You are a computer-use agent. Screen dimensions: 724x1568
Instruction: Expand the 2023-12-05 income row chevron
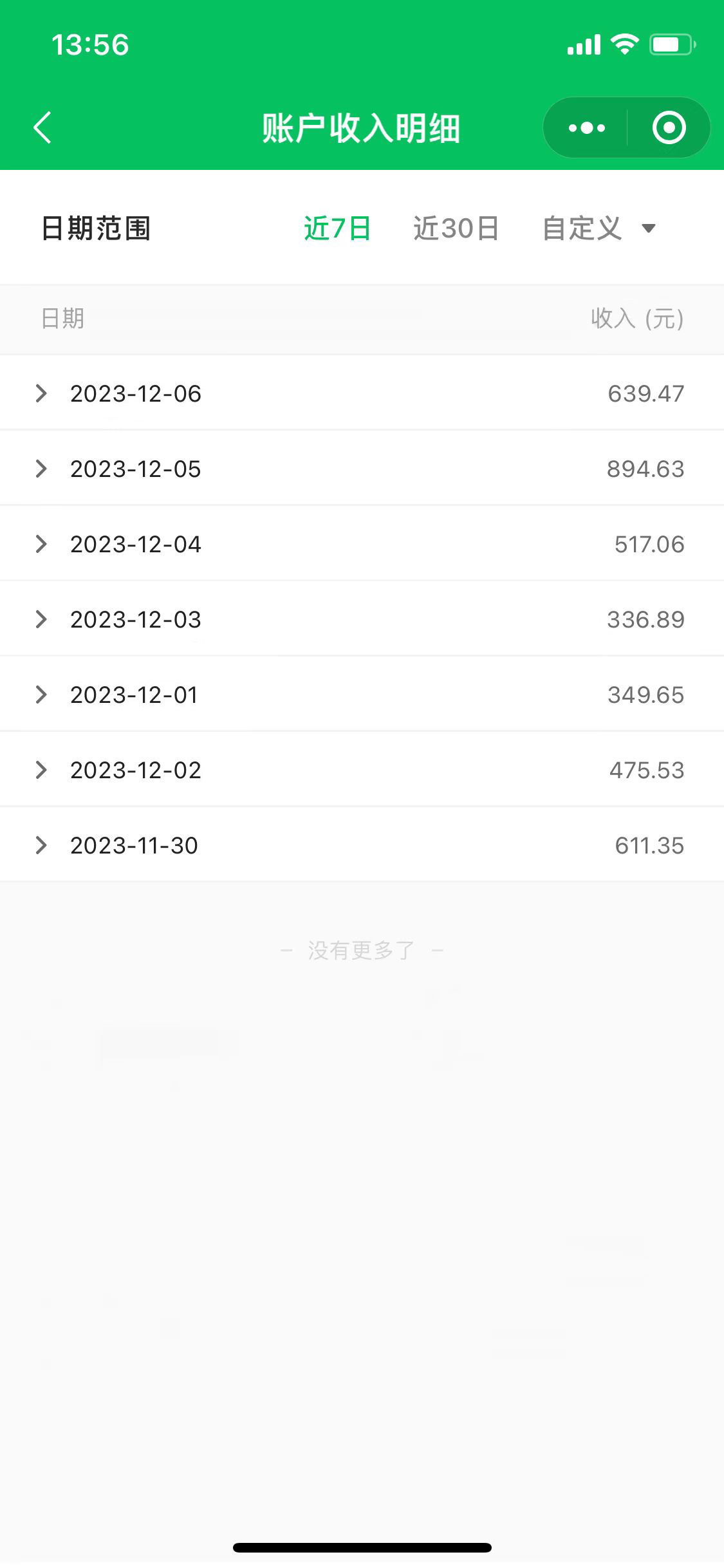[41, 468]
